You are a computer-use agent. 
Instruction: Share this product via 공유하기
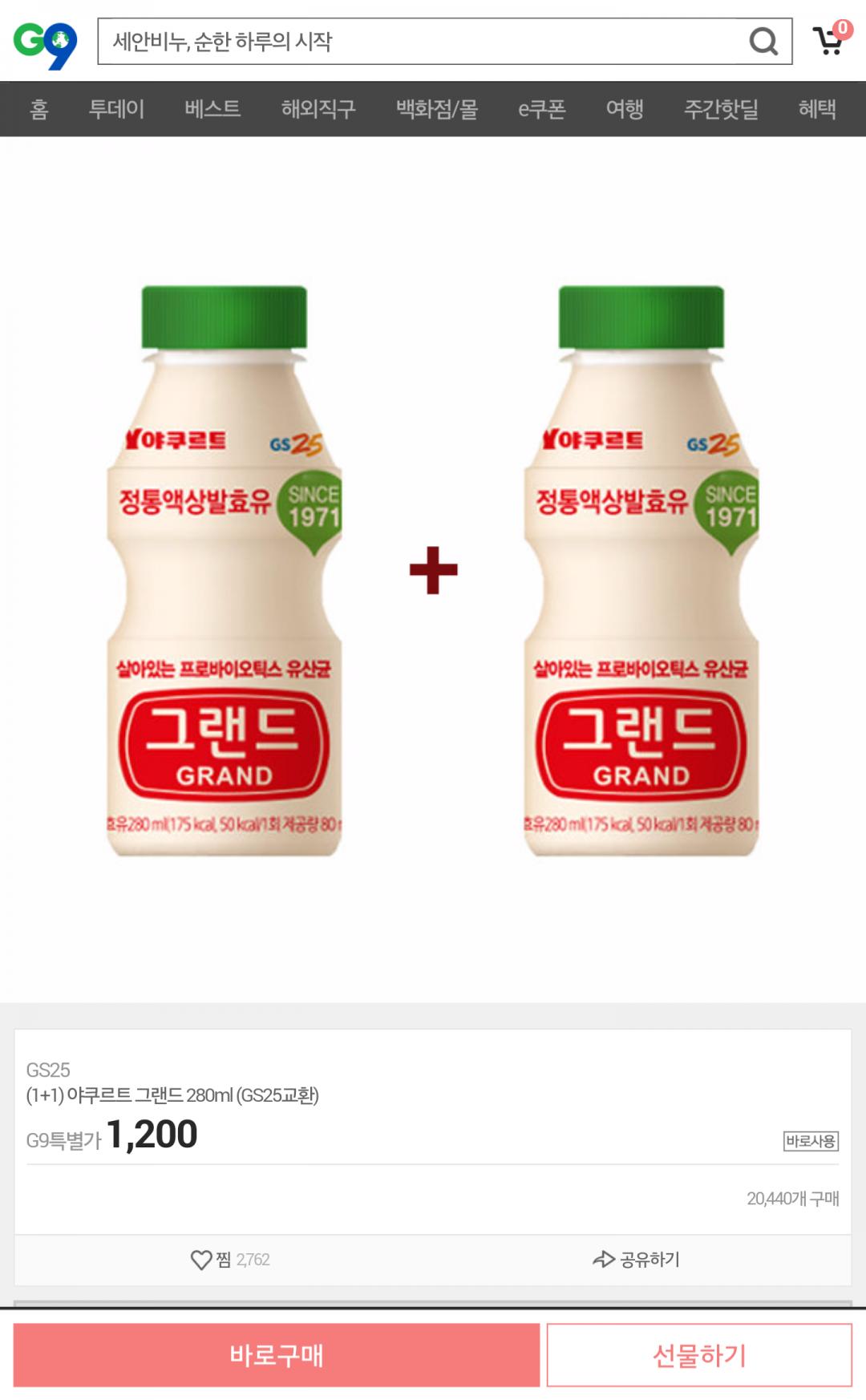(636, 1260)
